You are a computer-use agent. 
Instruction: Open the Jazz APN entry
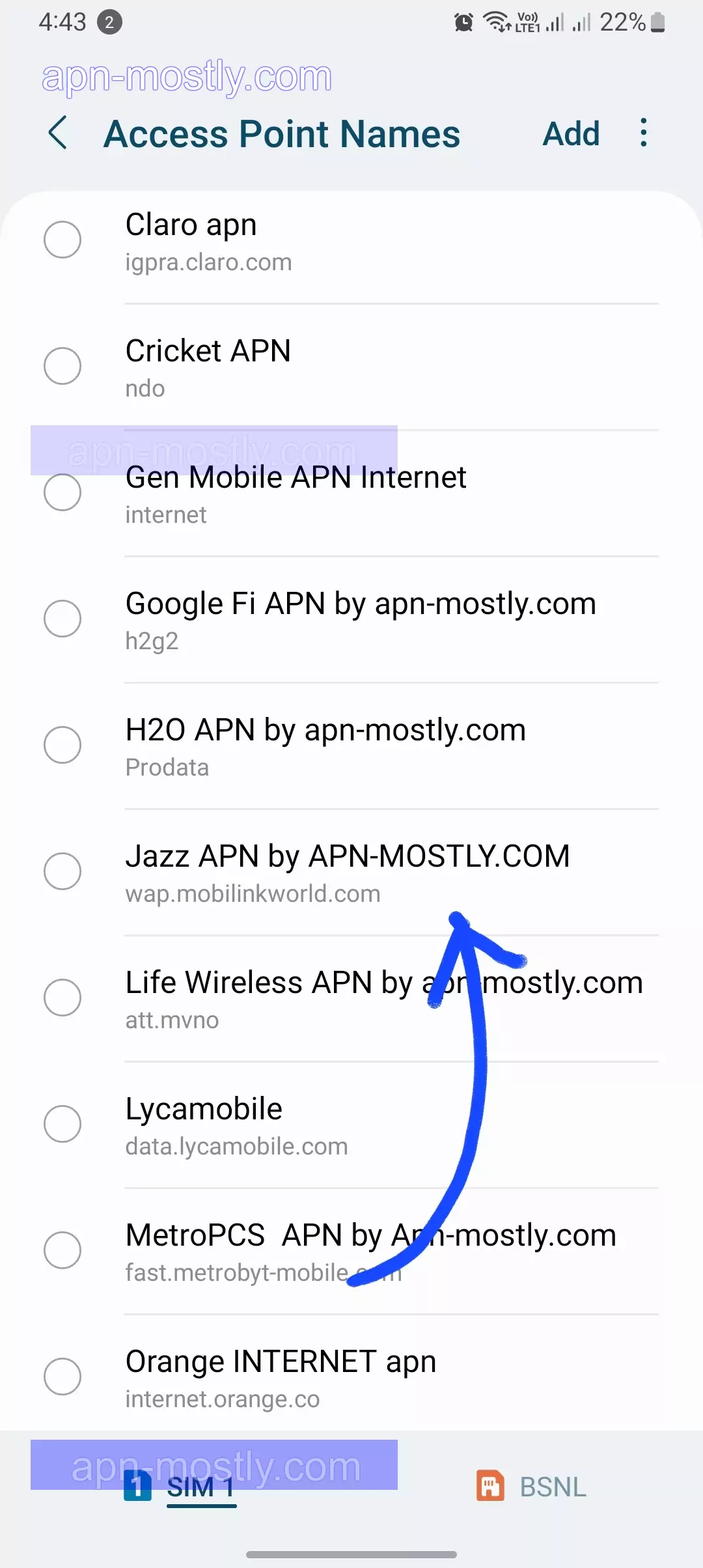click(x=347, y=871)
